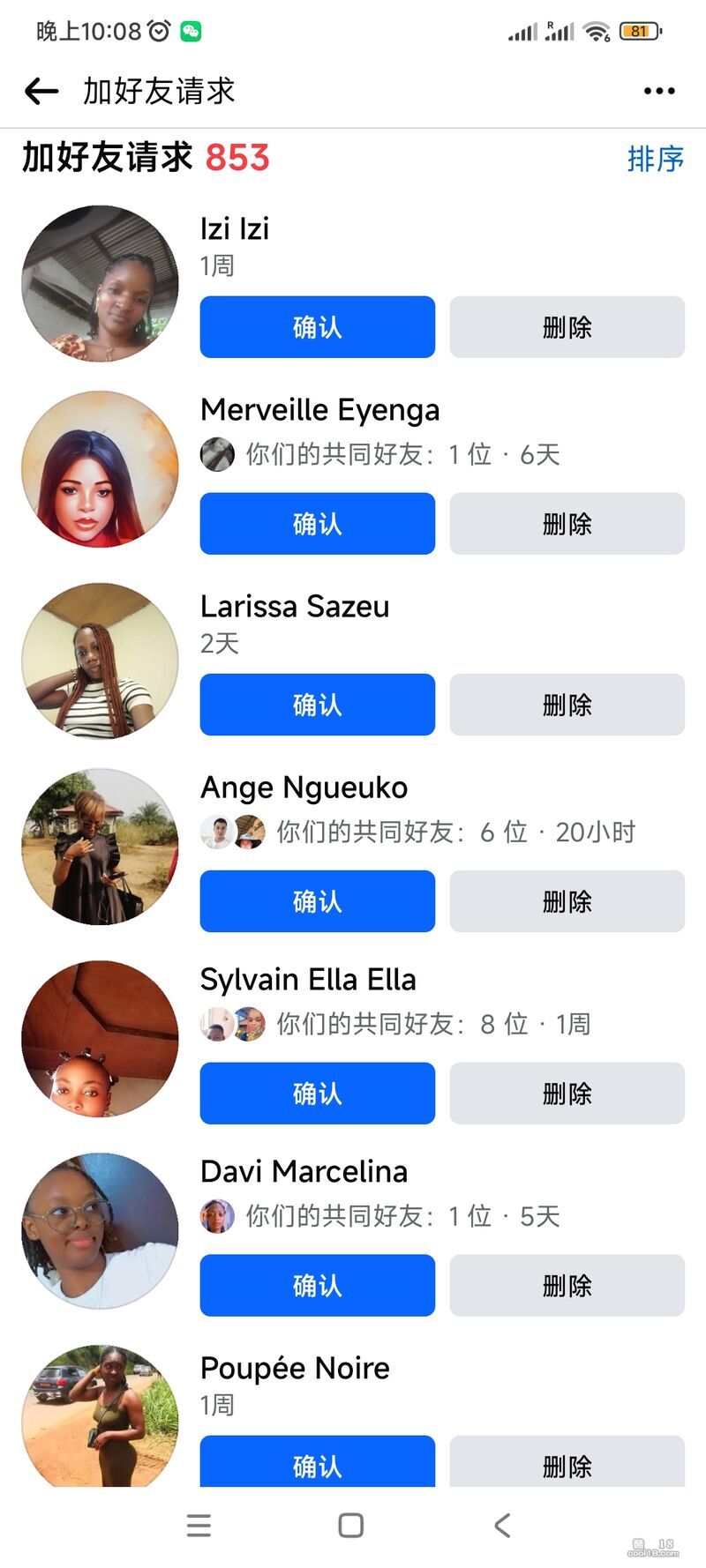Confirm Sylvain Ella Ella's friend request
The height and width of the screenshot is (1568, 706).
point(317,1094)
